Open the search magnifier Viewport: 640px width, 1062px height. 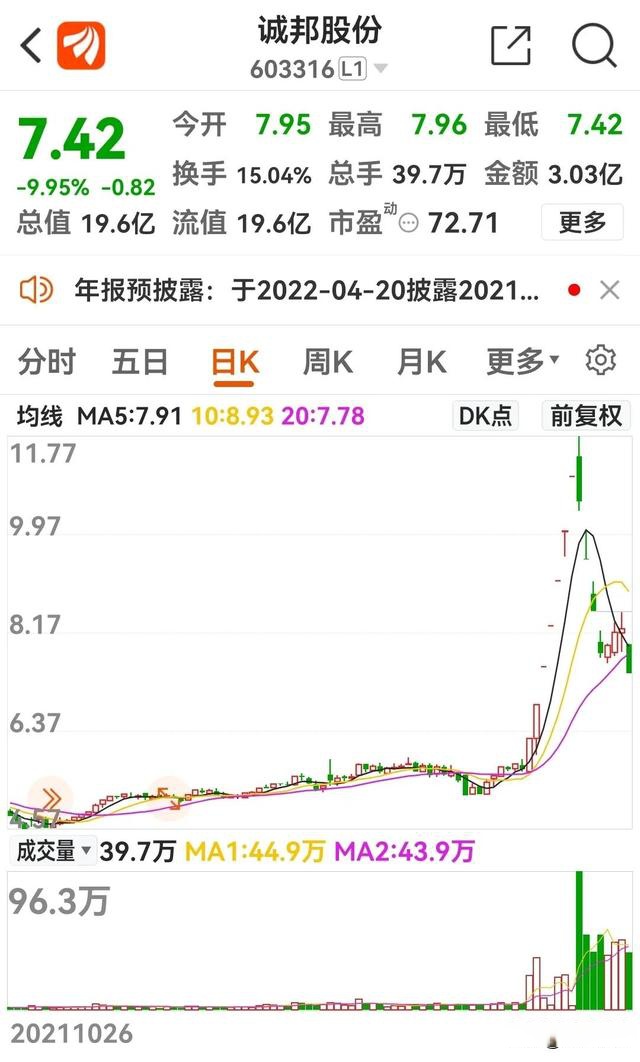point(594,45)
